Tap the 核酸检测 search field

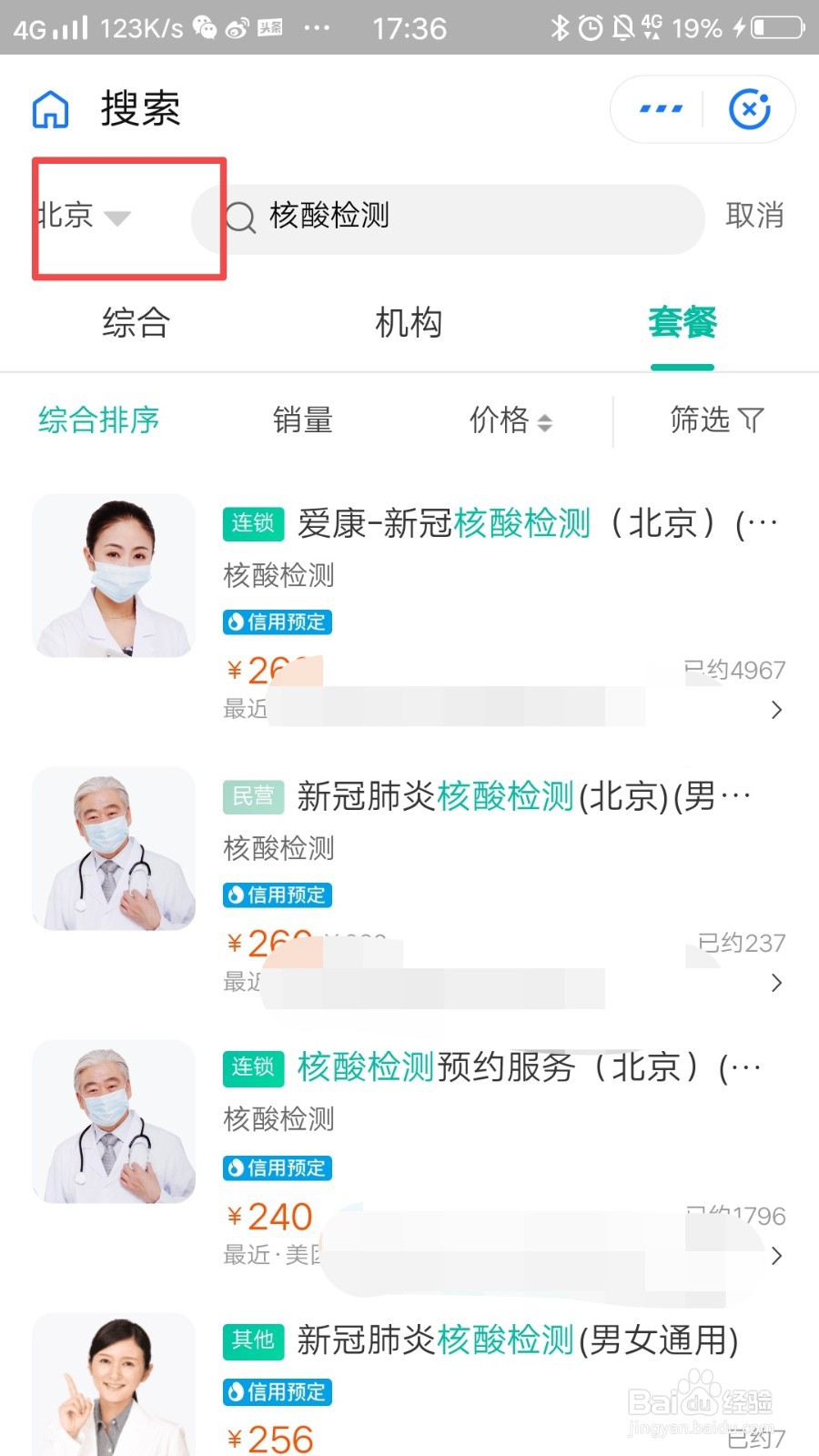coord(455,217)
